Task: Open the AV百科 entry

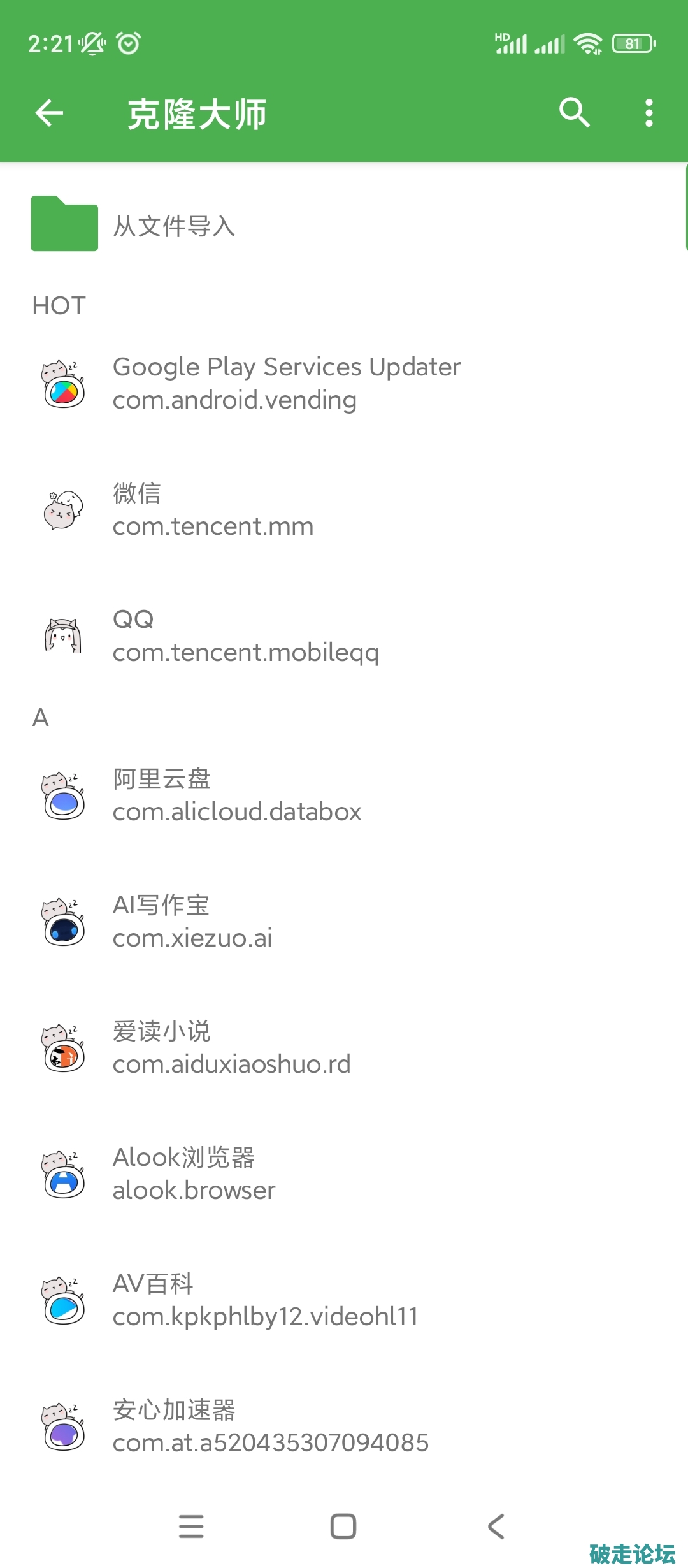Action: click(x=265, y=1300)
